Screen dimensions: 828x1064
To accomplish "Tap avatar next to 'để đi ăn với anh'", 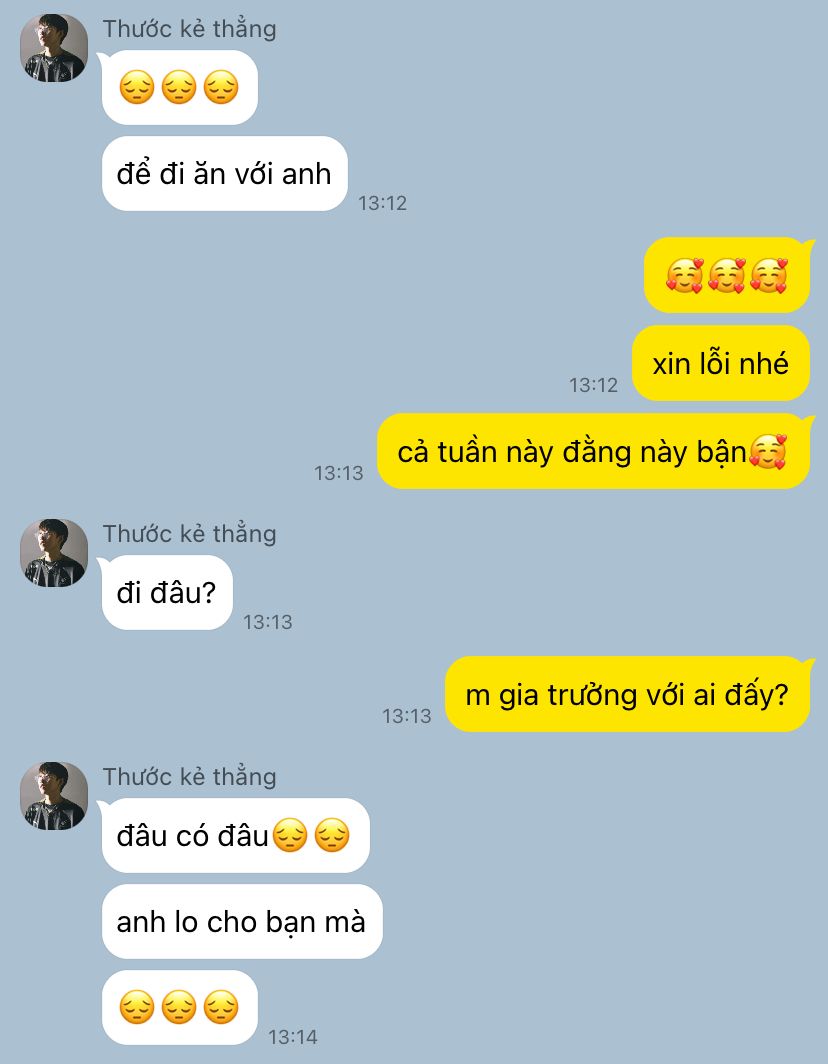I will (54, 48).
